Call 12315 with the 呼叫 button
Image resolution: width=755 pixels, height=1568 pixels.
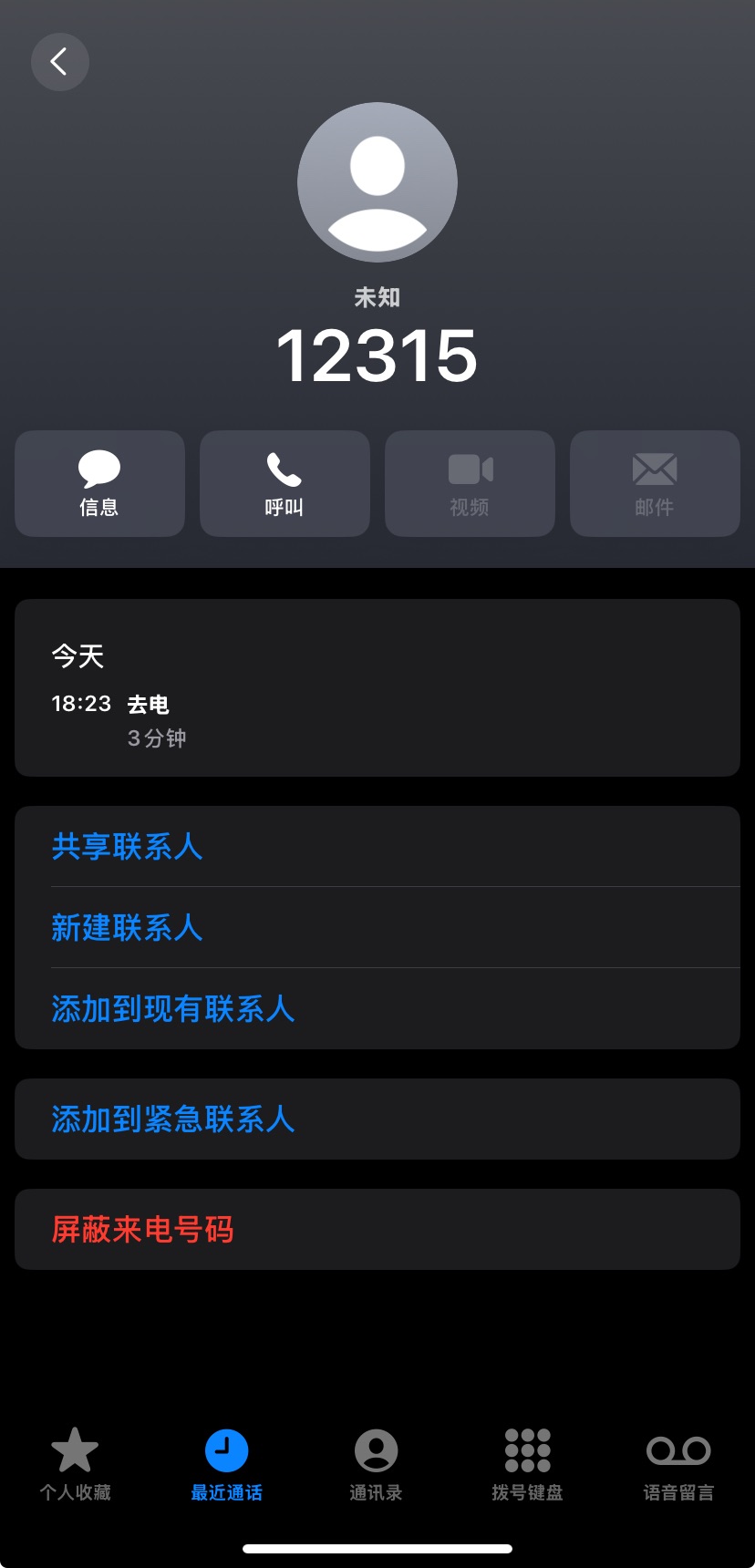point(284,483)
